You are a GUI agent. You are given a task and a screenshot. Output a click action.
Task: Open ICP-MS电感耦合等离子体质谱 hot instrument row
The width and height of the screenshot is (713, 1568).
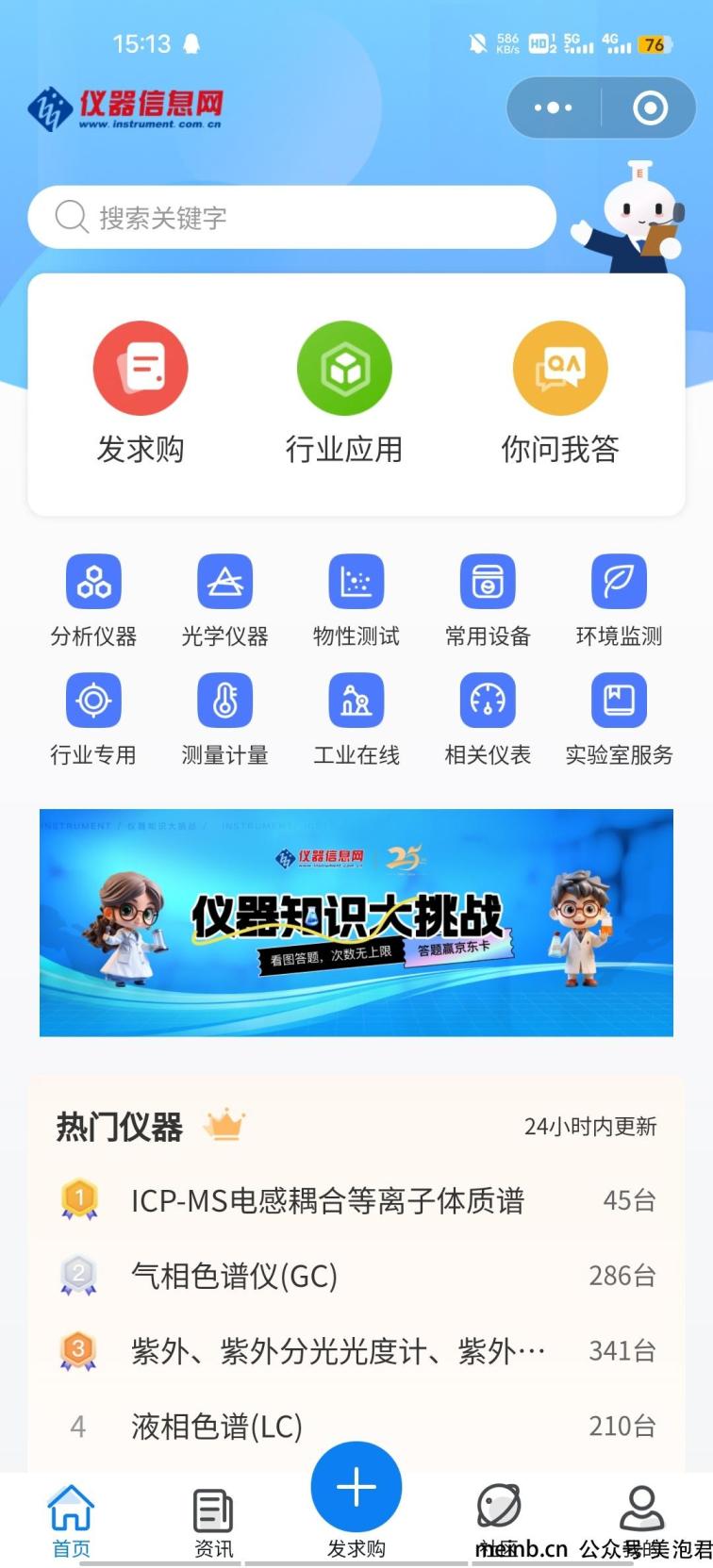coord(356,1200)
